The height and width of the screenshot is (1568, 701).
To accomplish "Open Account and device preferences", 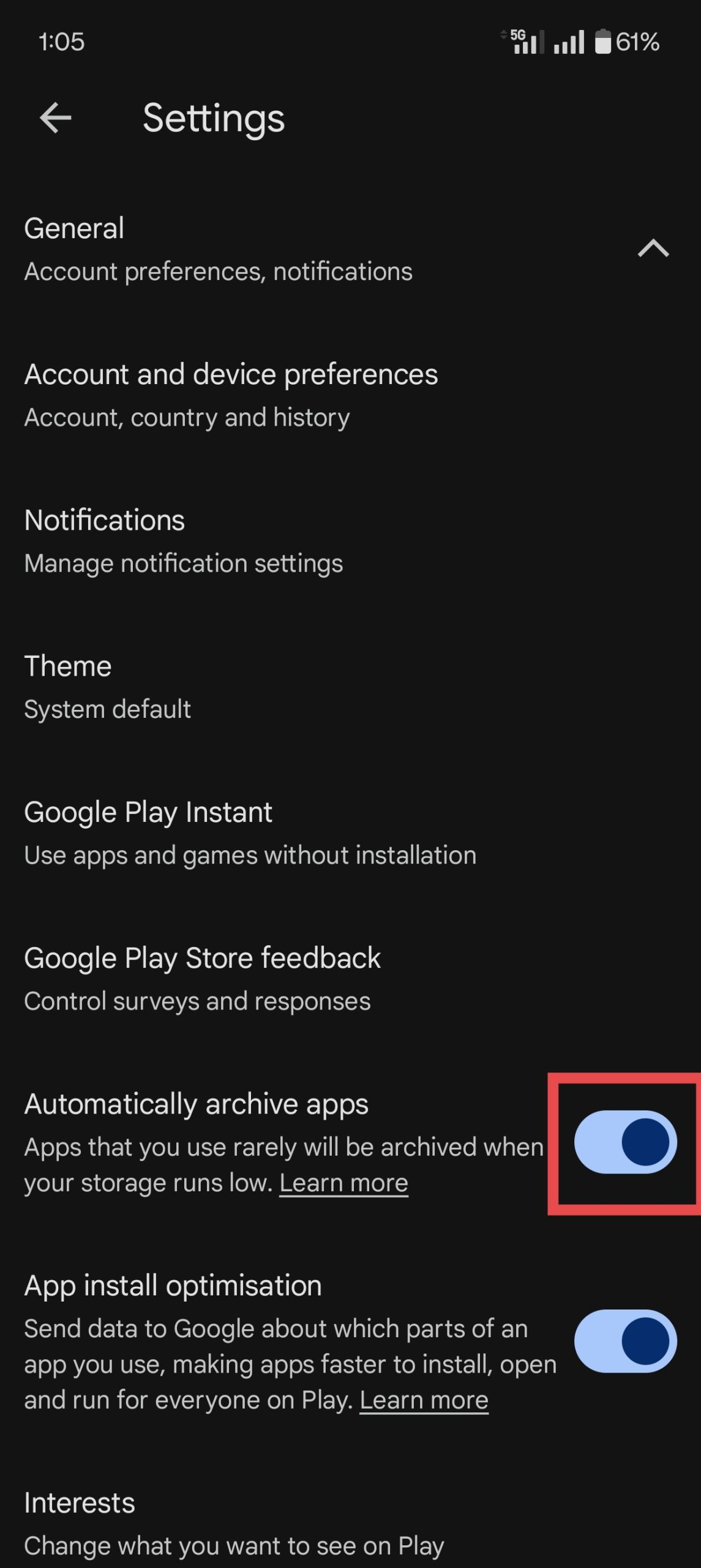I will tap(231, 394).
